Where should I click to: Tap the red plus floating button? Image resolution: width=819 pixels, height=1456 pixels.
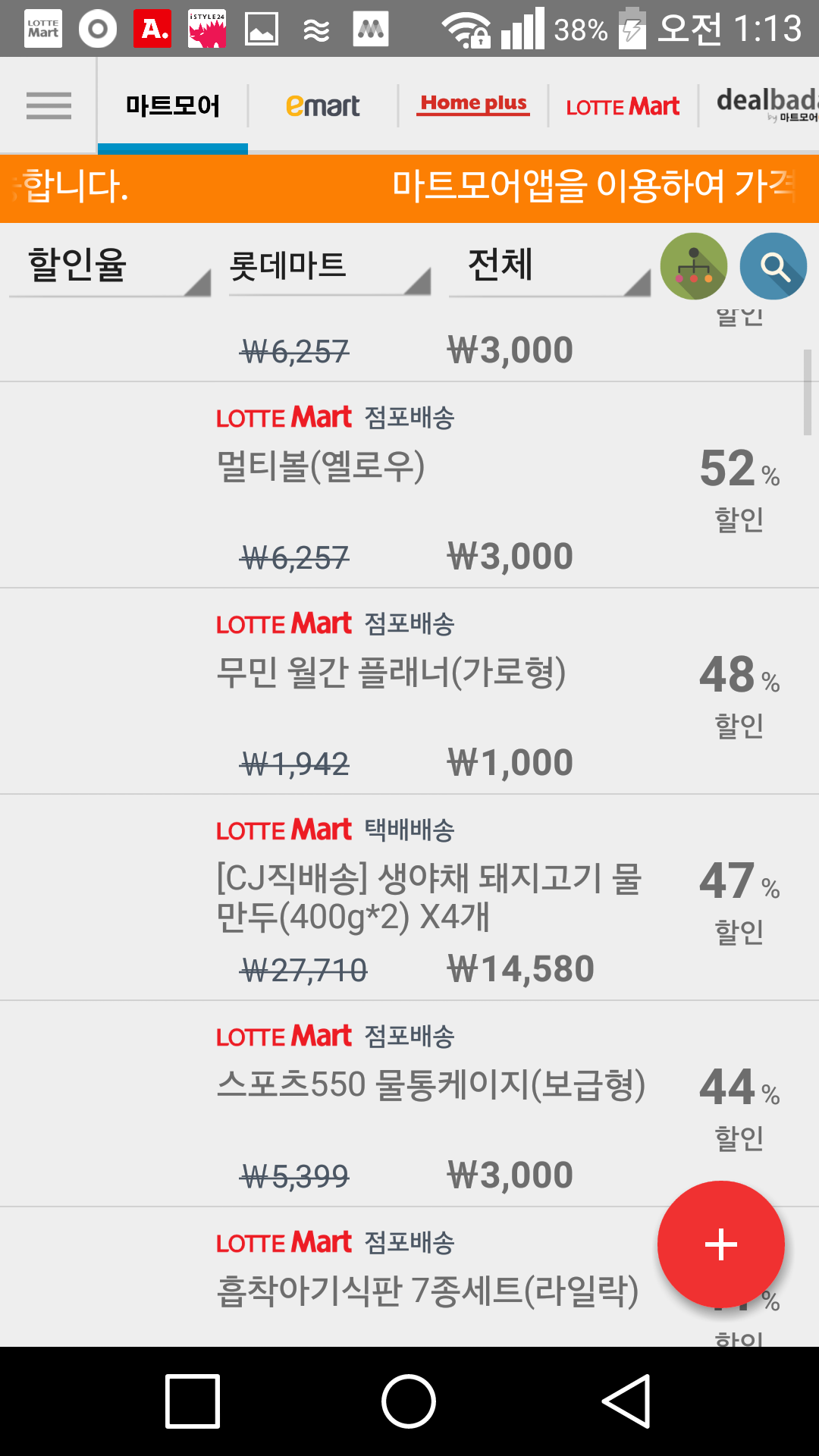720,1244
